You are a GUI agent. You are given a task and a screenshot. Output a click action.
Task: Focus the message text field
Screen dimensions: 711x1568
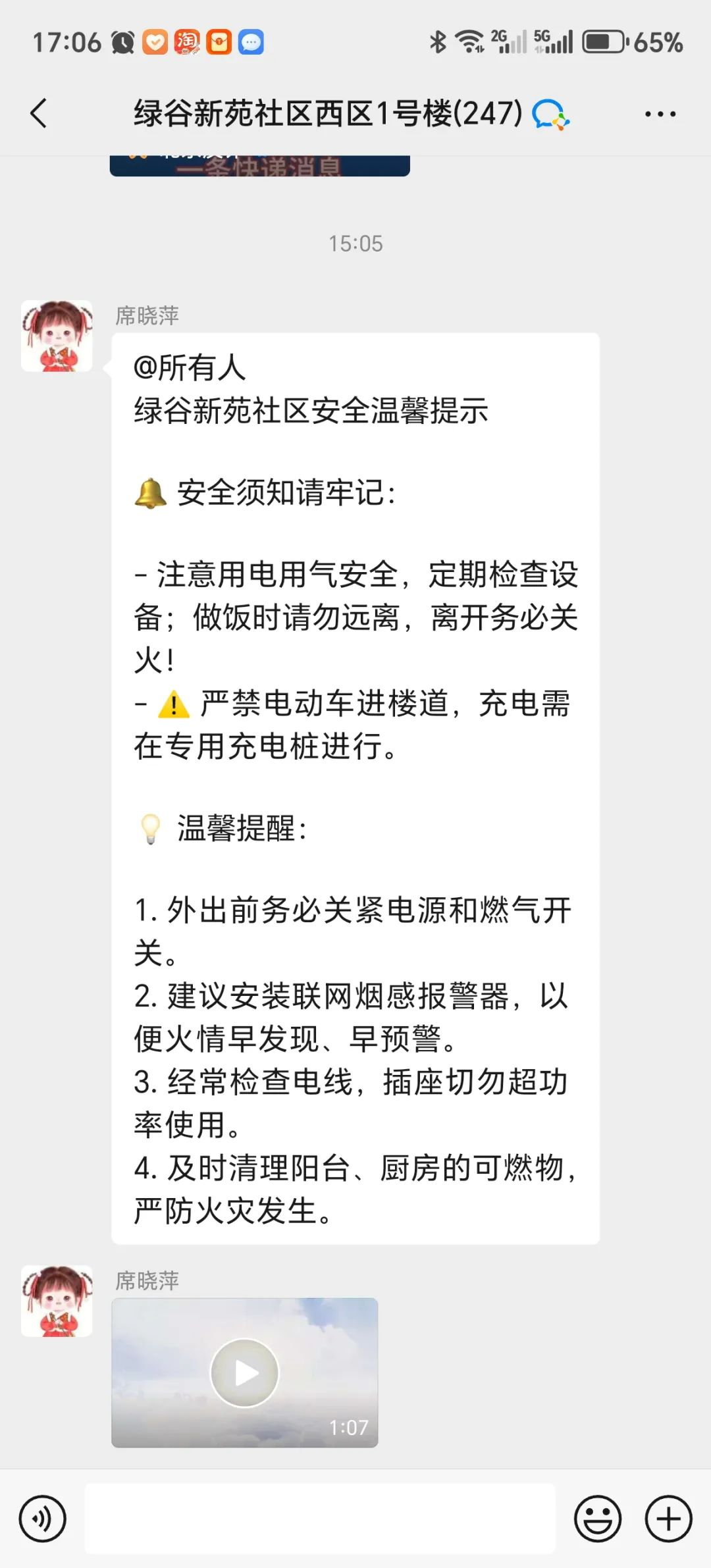point(320,1519)
